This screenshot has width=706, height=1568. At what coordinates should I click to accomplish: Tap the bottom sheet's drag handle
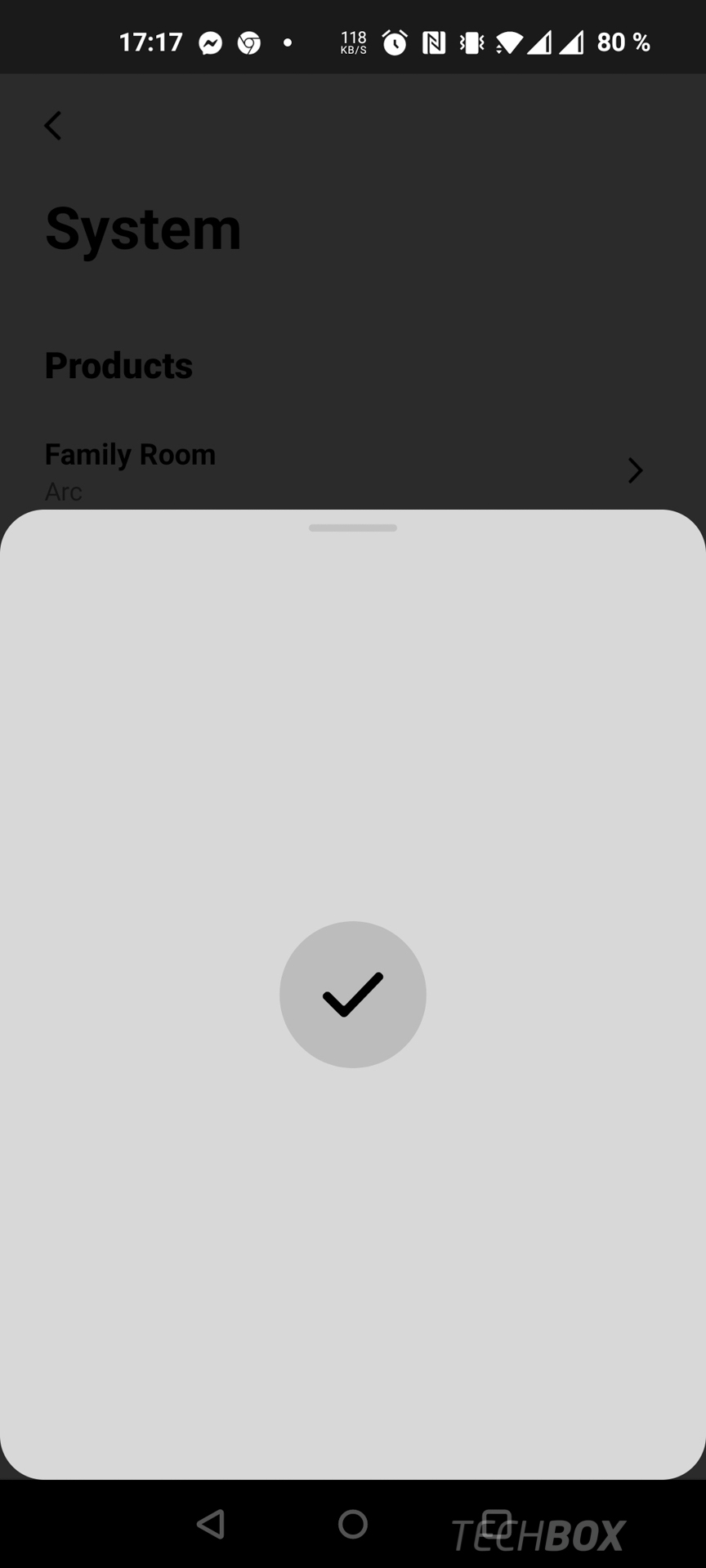[353, 528]
